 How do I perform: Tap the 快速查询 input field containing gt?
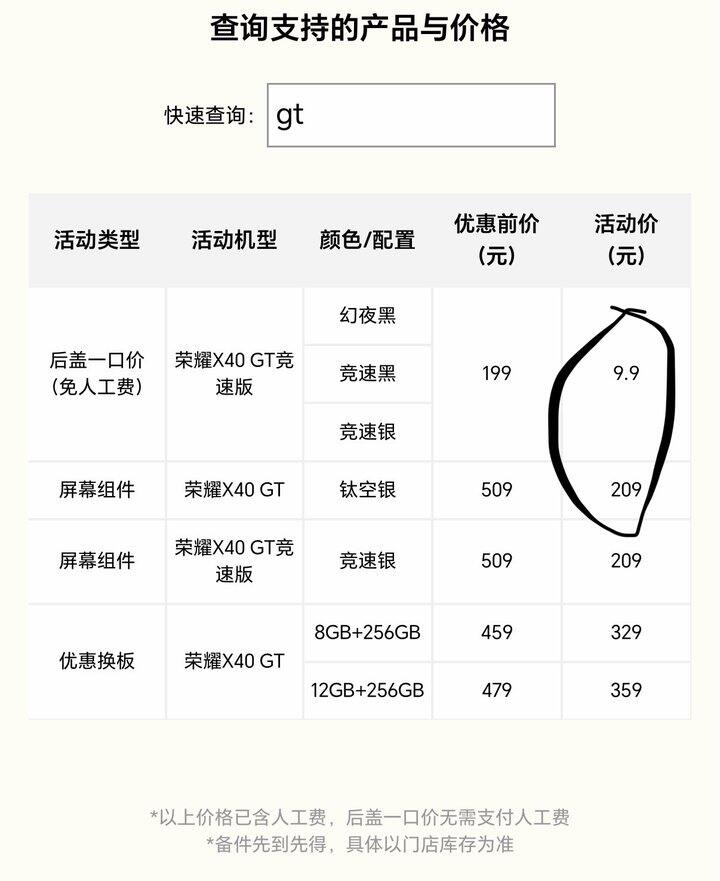point(411,115)
